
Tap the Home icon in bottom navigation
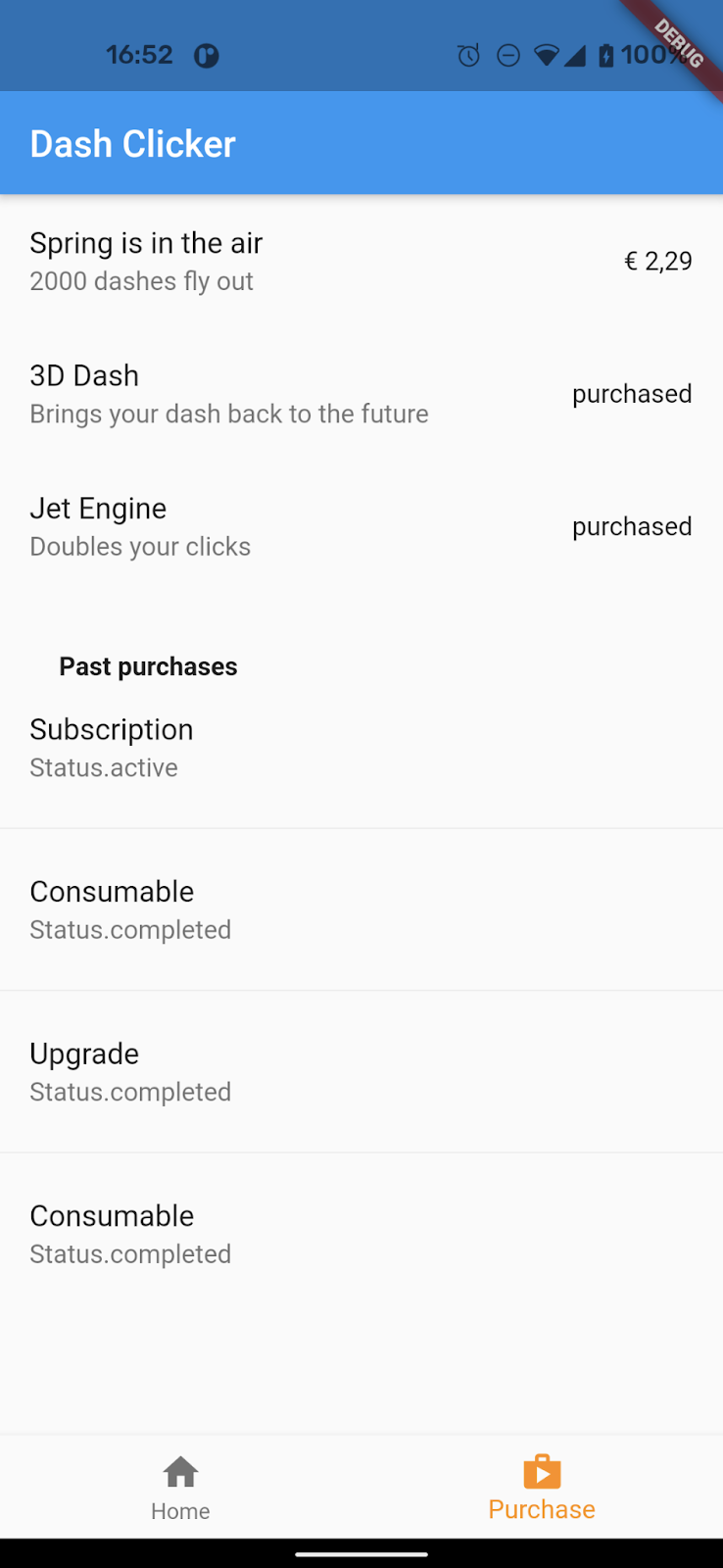click(x=180, y=1470)
